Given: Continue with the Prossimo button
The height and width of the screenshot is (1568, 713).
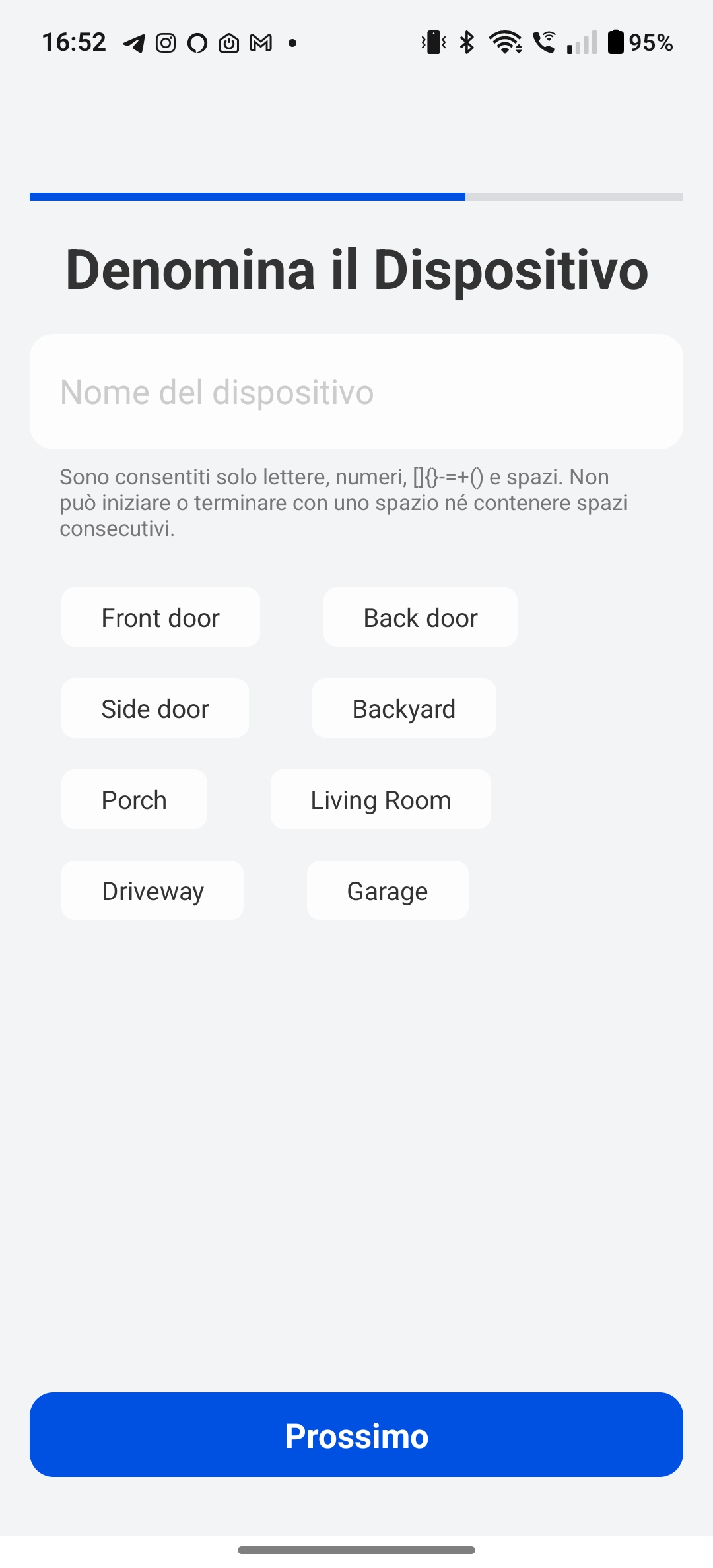Looking at the screenshot, I should tap(356, 1435).
